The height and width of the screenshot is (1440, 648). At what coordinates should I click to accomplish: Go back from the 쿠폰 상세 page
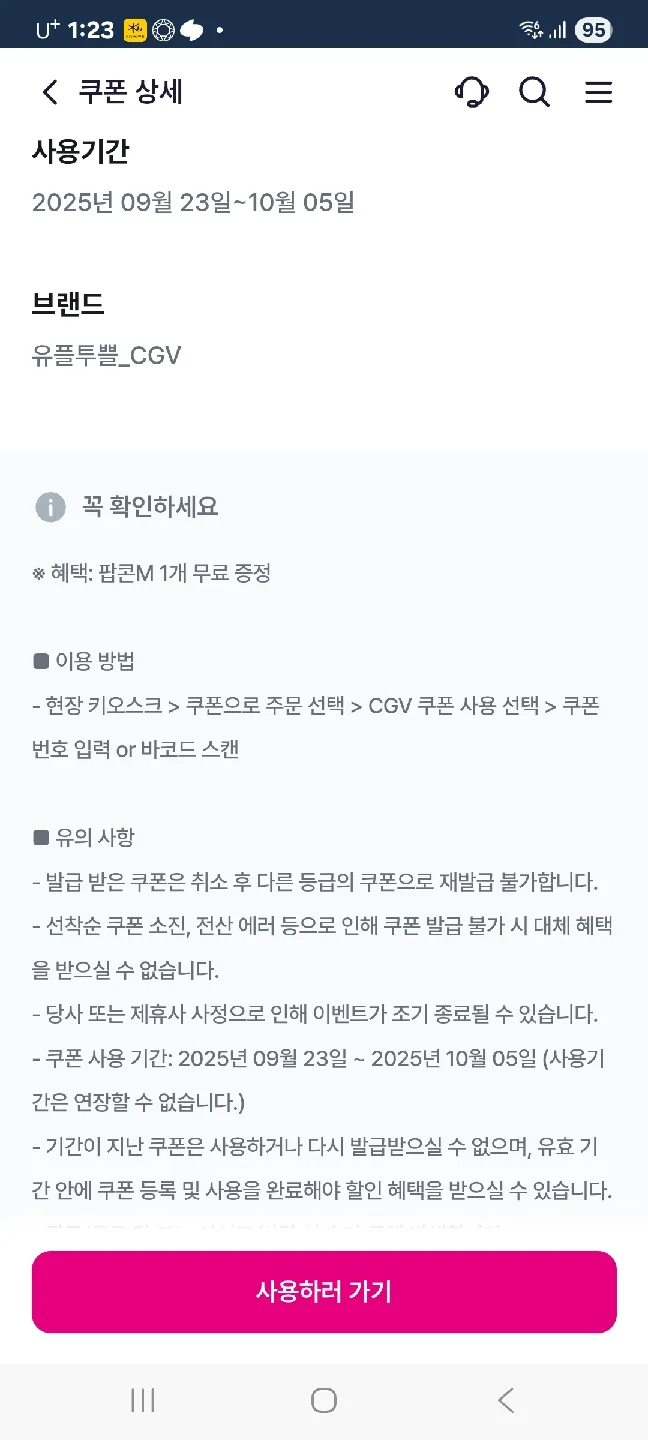pyautogui.click(x=50, y=93)
